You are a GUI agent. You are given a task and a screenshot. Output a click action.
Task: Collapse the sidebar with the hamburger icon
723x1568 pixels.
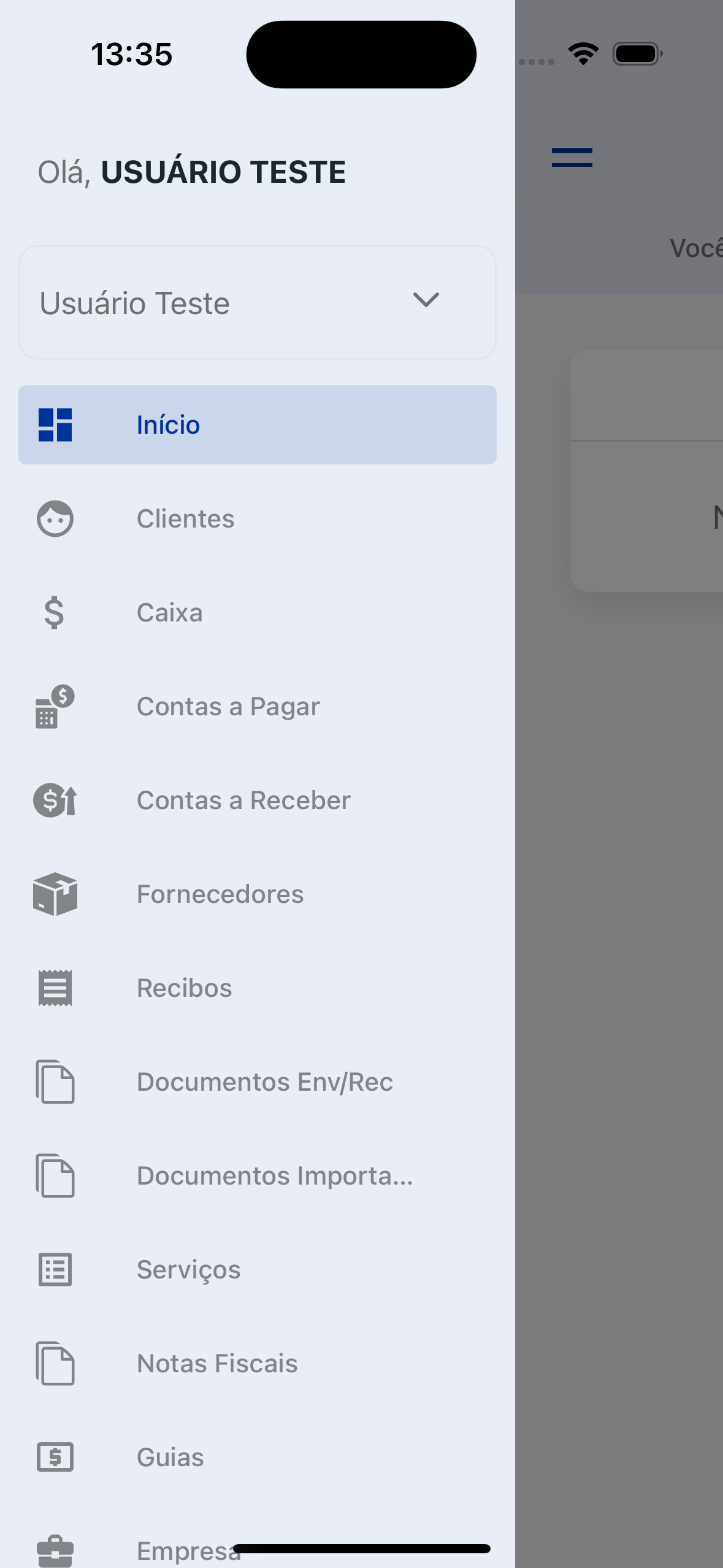571,158
